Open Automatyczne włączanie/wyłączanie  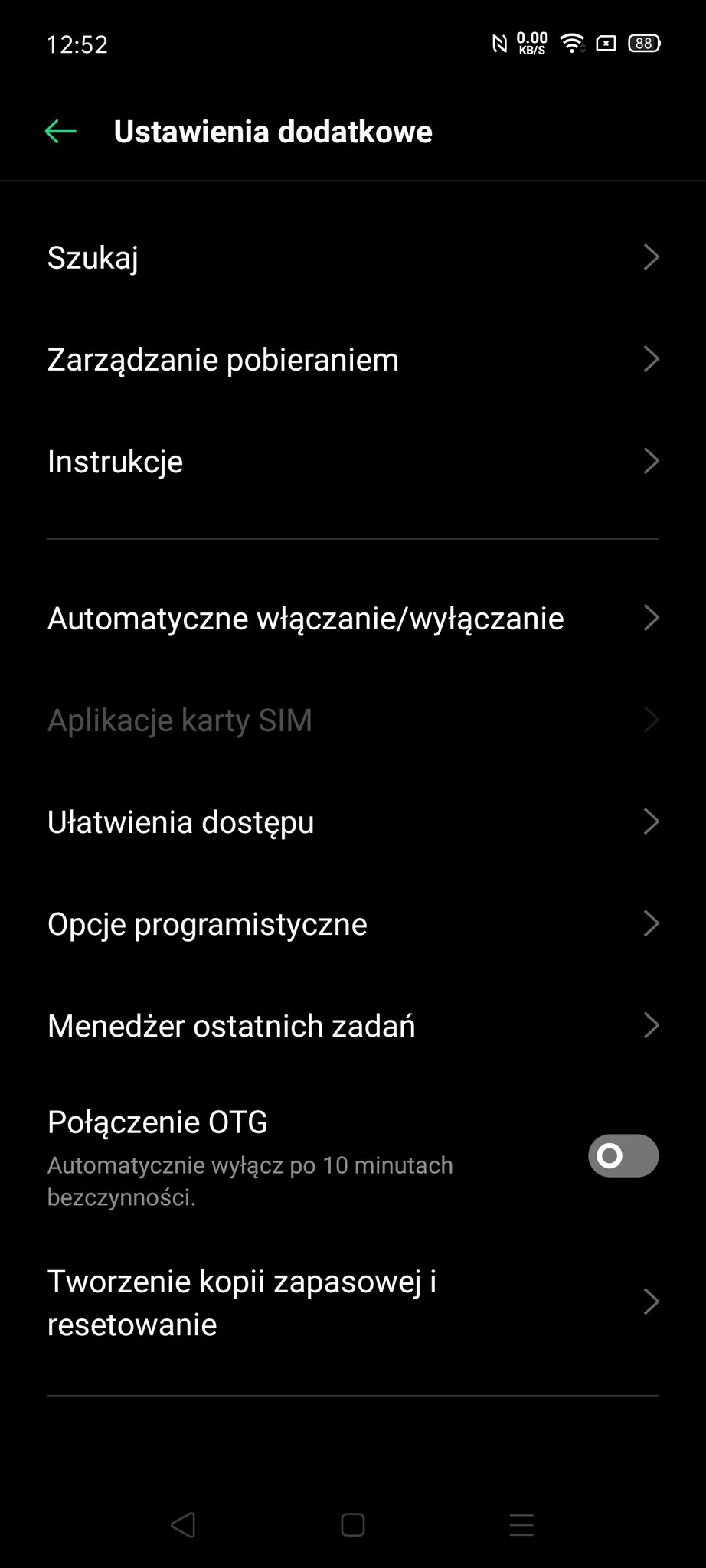(x=353, y=618)
